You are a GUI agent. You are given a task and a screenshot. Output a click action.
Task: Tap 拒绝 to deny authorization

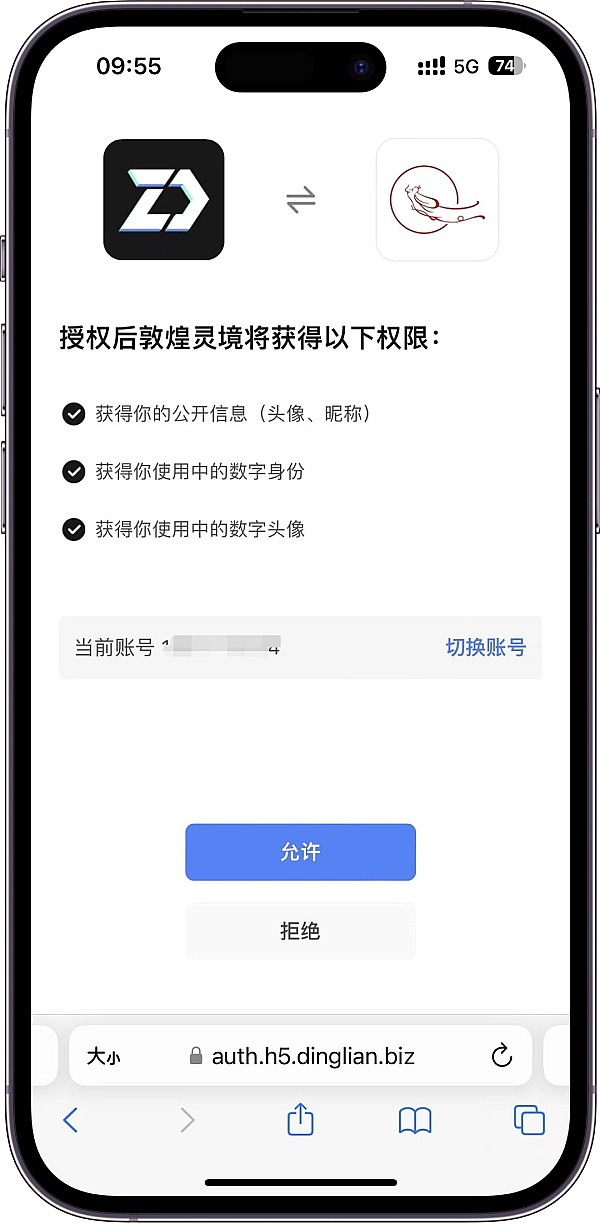pyautogui.click(x=300, y=931)
